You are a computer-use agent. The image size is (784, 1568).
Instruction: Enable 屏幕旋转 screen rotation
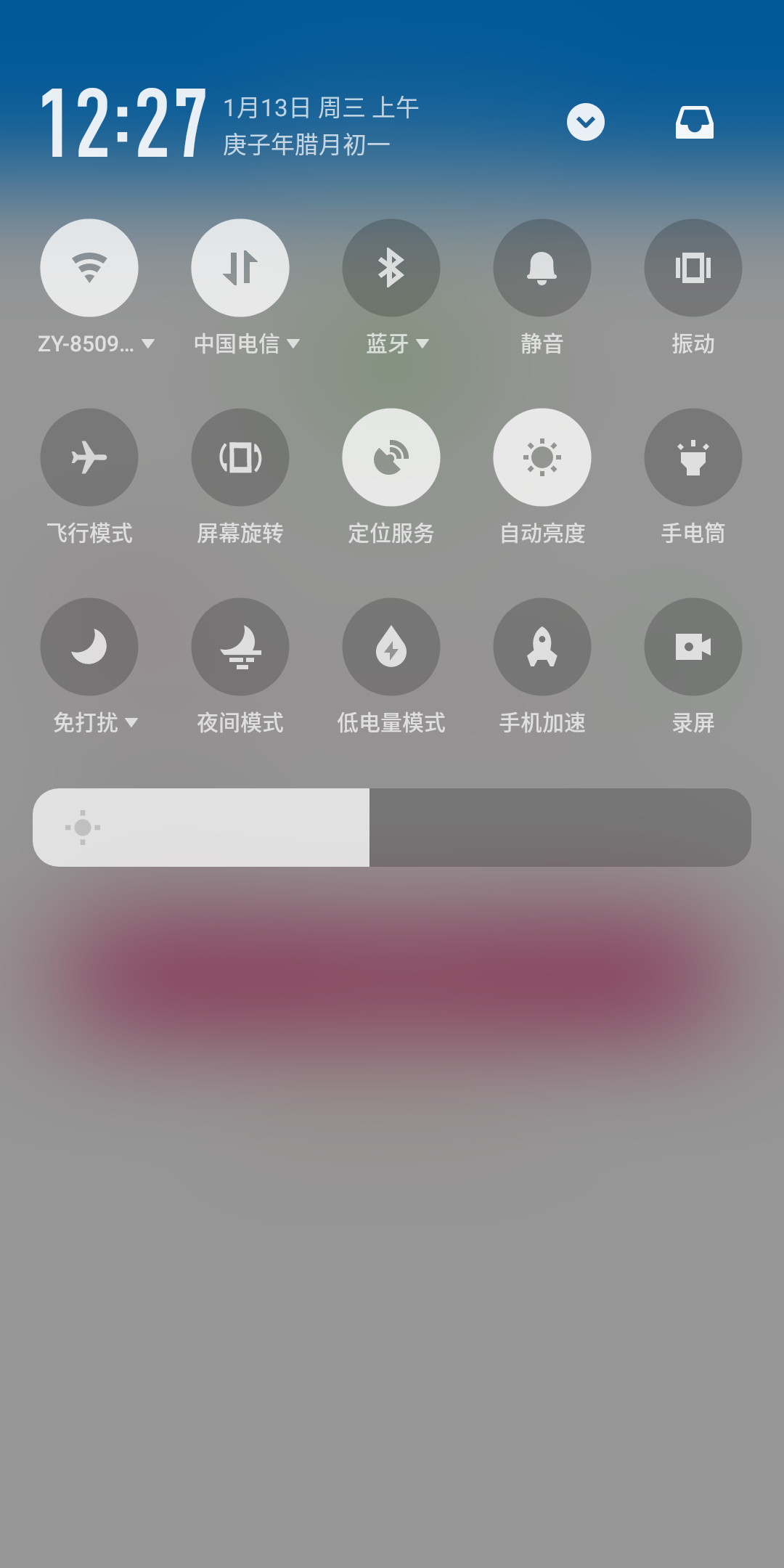click(240, 457)
